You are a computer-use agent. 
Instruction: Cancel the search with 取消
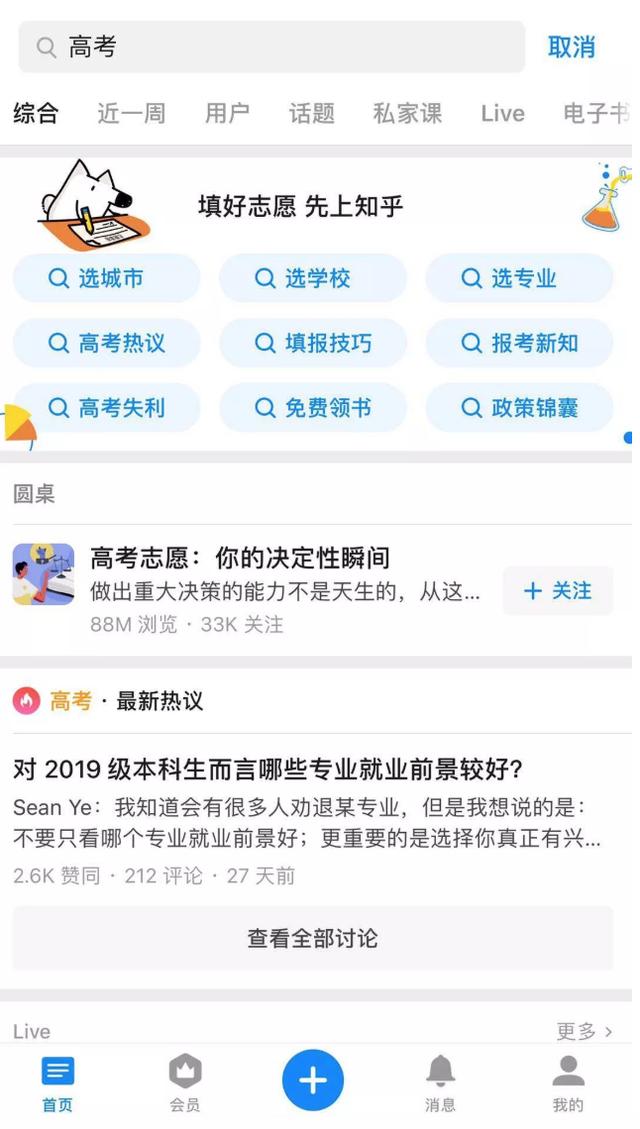tap(571, 47)
